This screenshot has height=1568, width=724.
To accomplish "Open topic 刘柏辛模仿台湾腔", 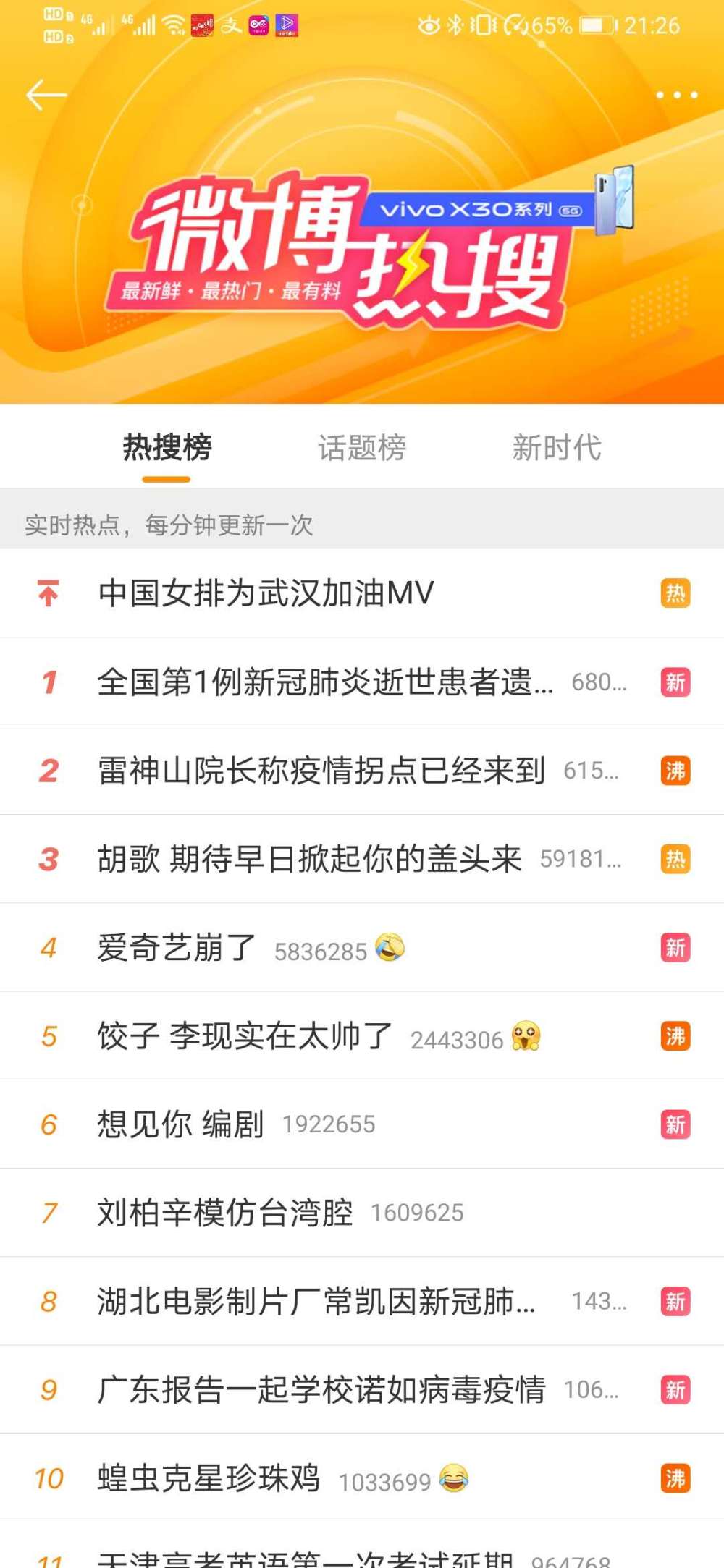I will 362,1213.
